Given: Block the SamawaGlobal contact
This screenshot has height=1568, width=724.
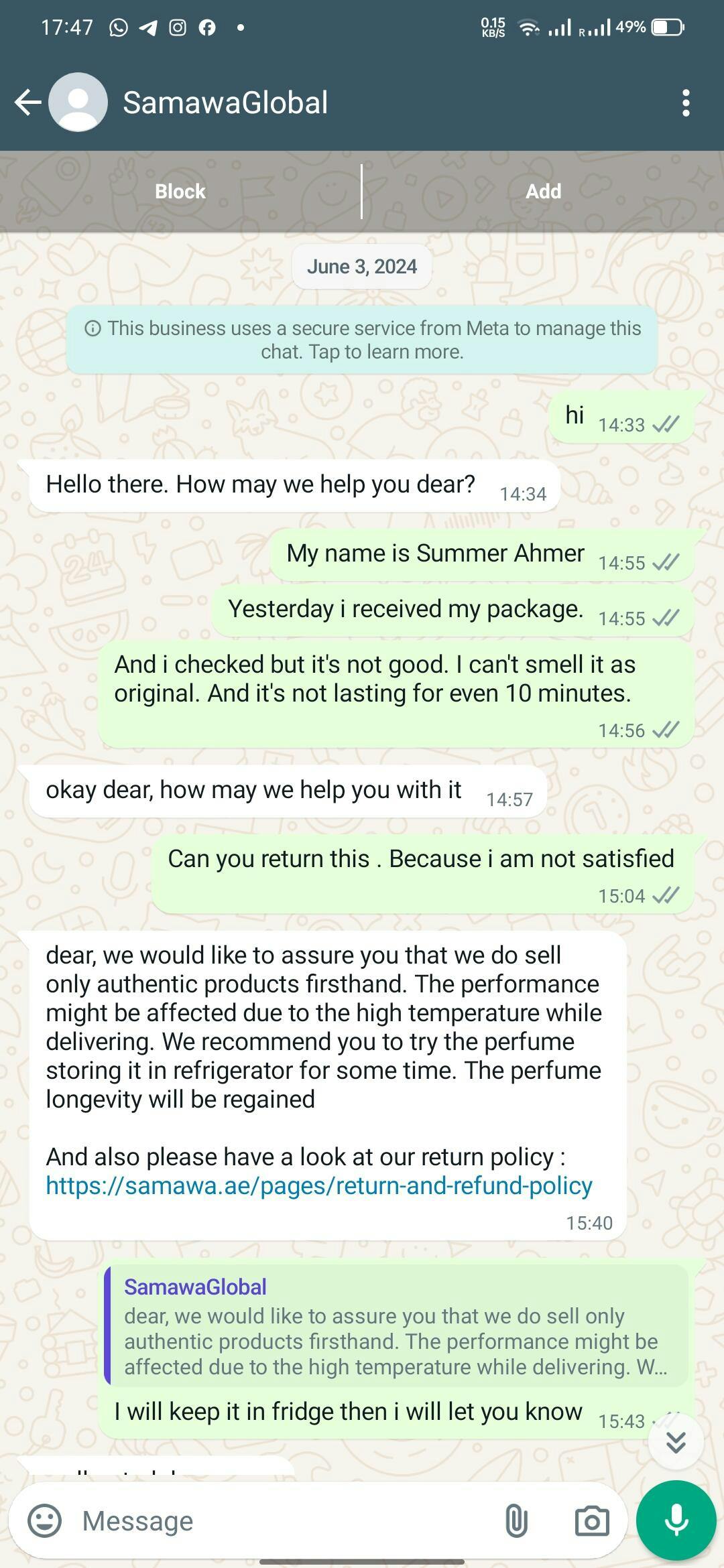Looking at the screenshot, I should (x=180, y=192).
